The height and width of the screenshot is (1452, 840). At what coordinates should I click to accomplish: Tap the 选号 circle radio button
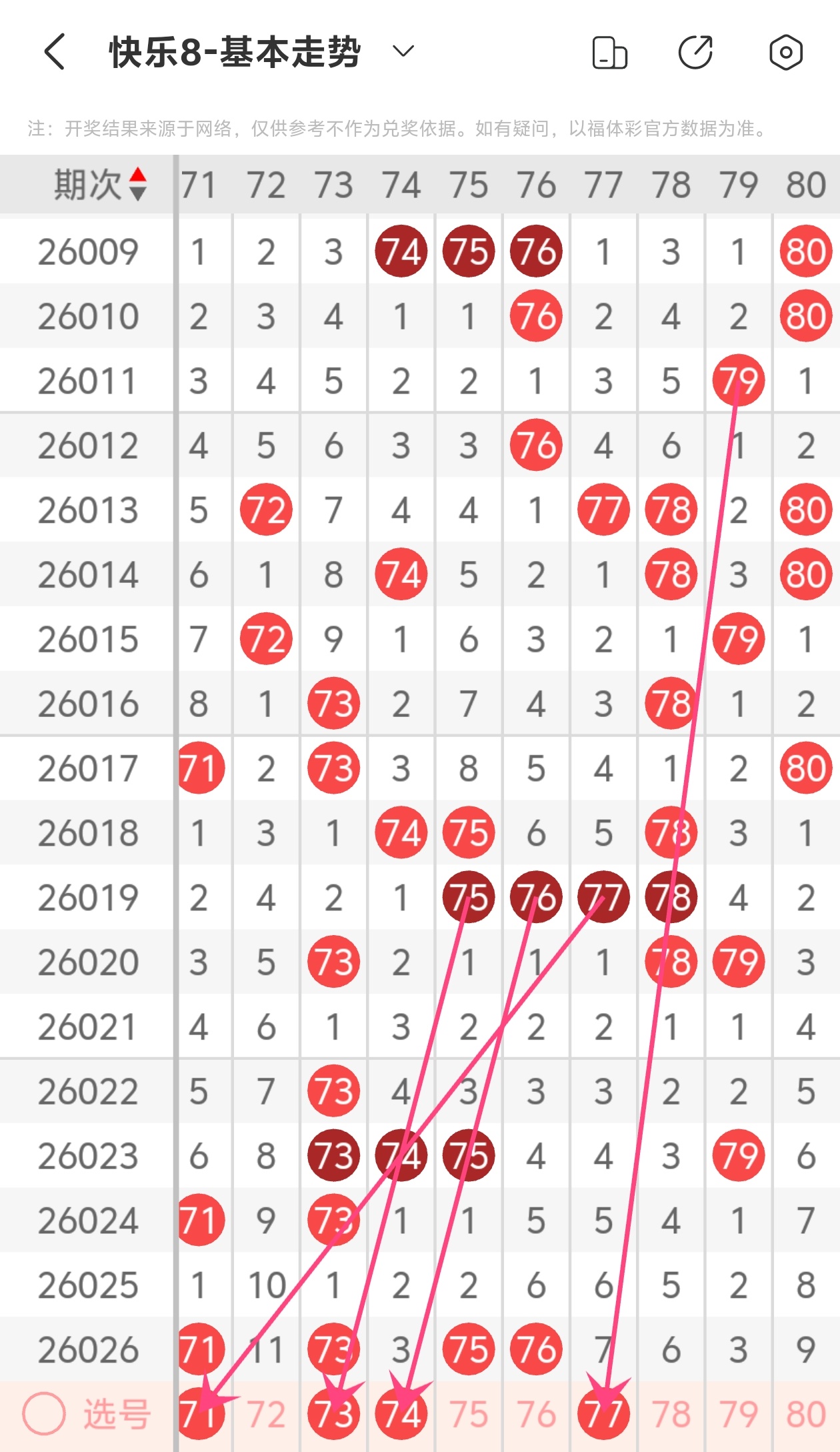pyautogui.click(x=44, y=1414)
